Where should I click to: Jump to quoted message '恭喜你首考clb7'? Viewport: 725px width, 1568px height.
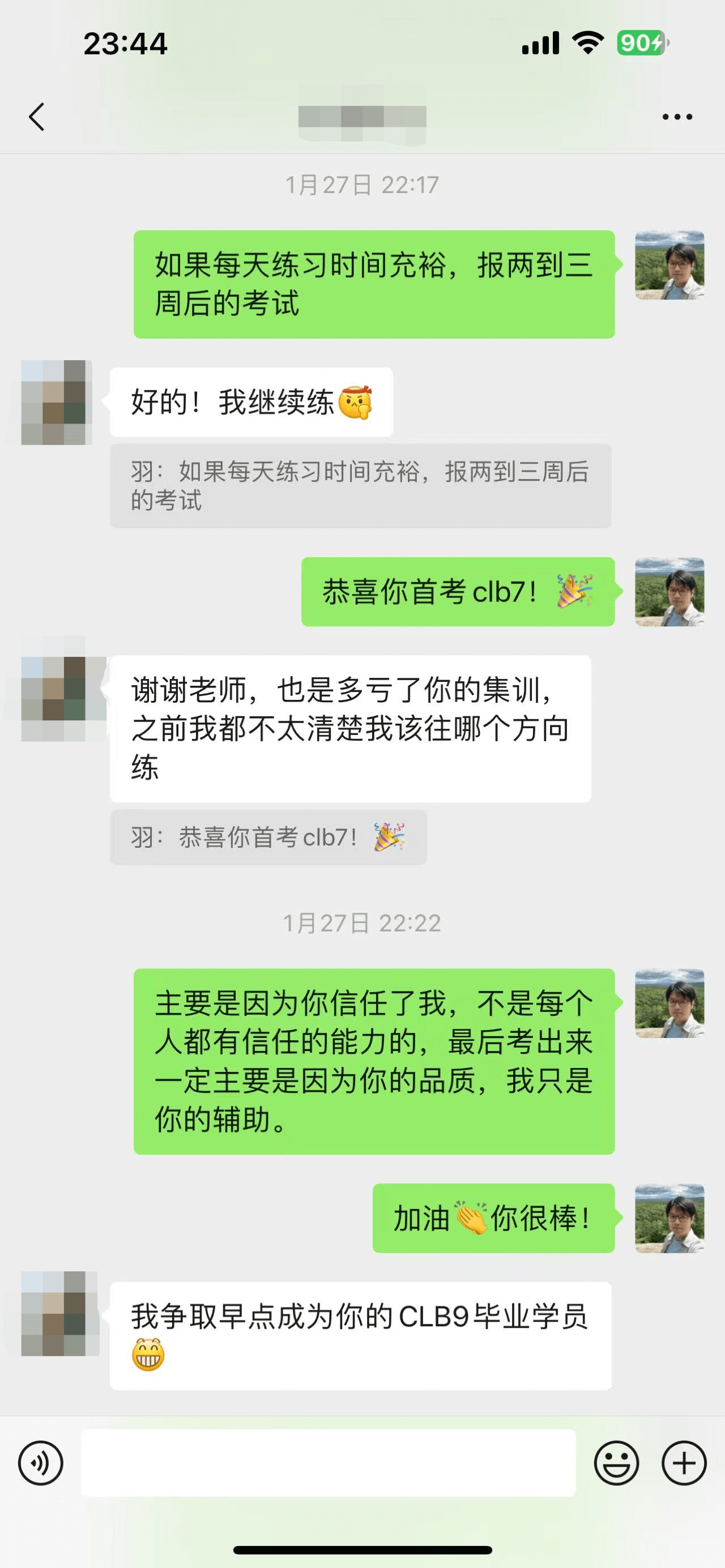tap(268, 837)
